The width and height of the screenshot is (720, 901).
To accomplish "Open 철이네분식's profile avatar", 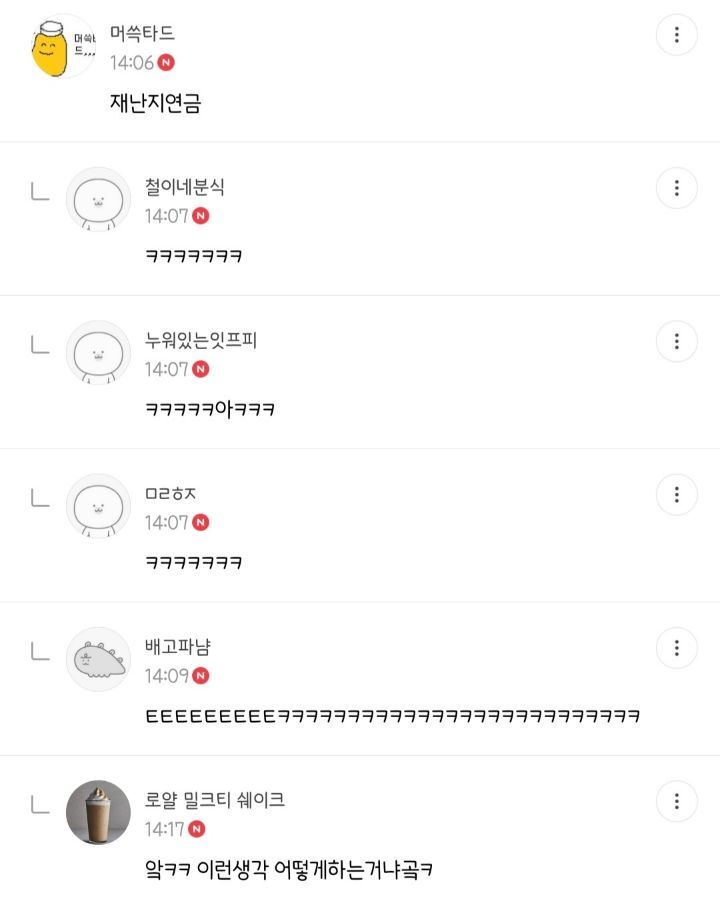I will pos(98,200).
